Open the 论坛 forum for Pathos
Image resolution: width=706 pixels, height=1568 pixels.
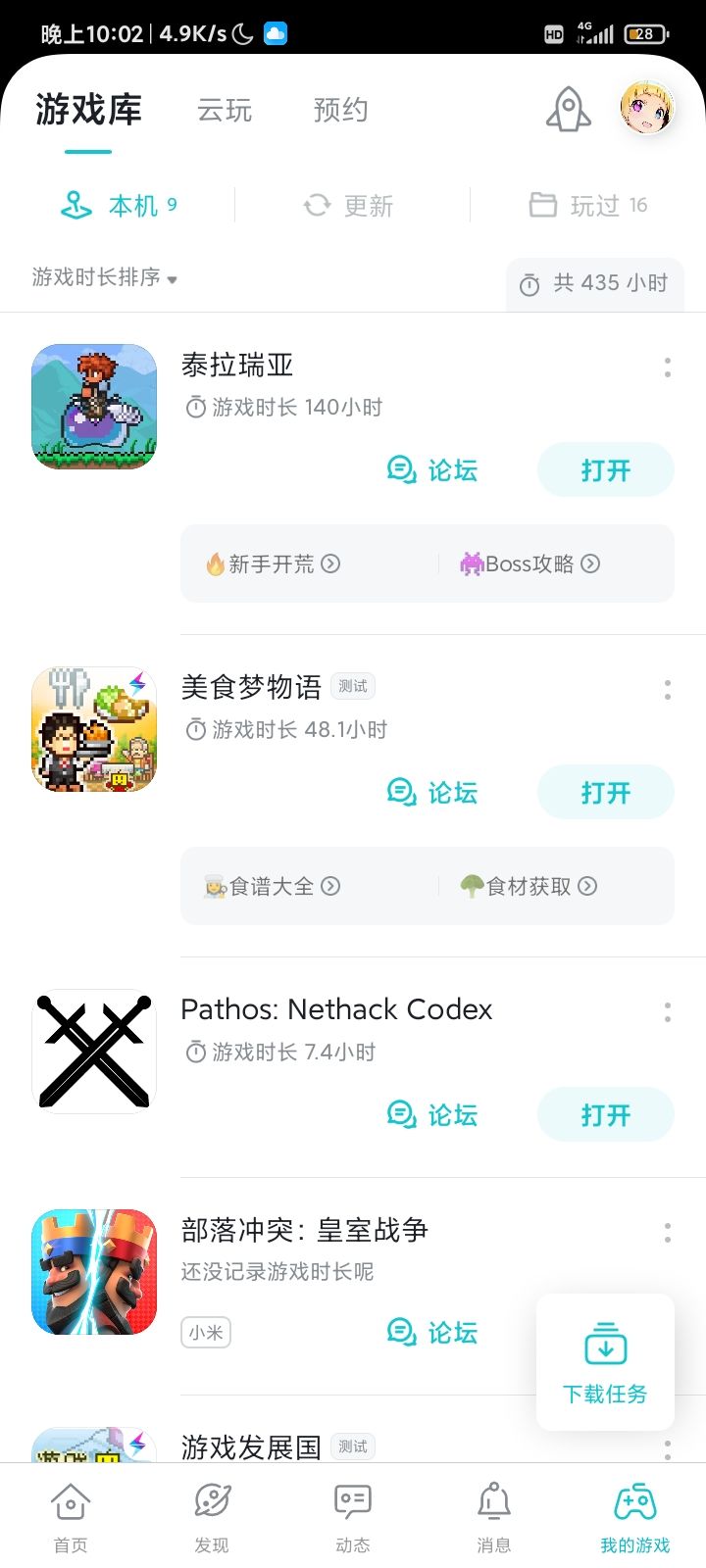(432, 1114)
